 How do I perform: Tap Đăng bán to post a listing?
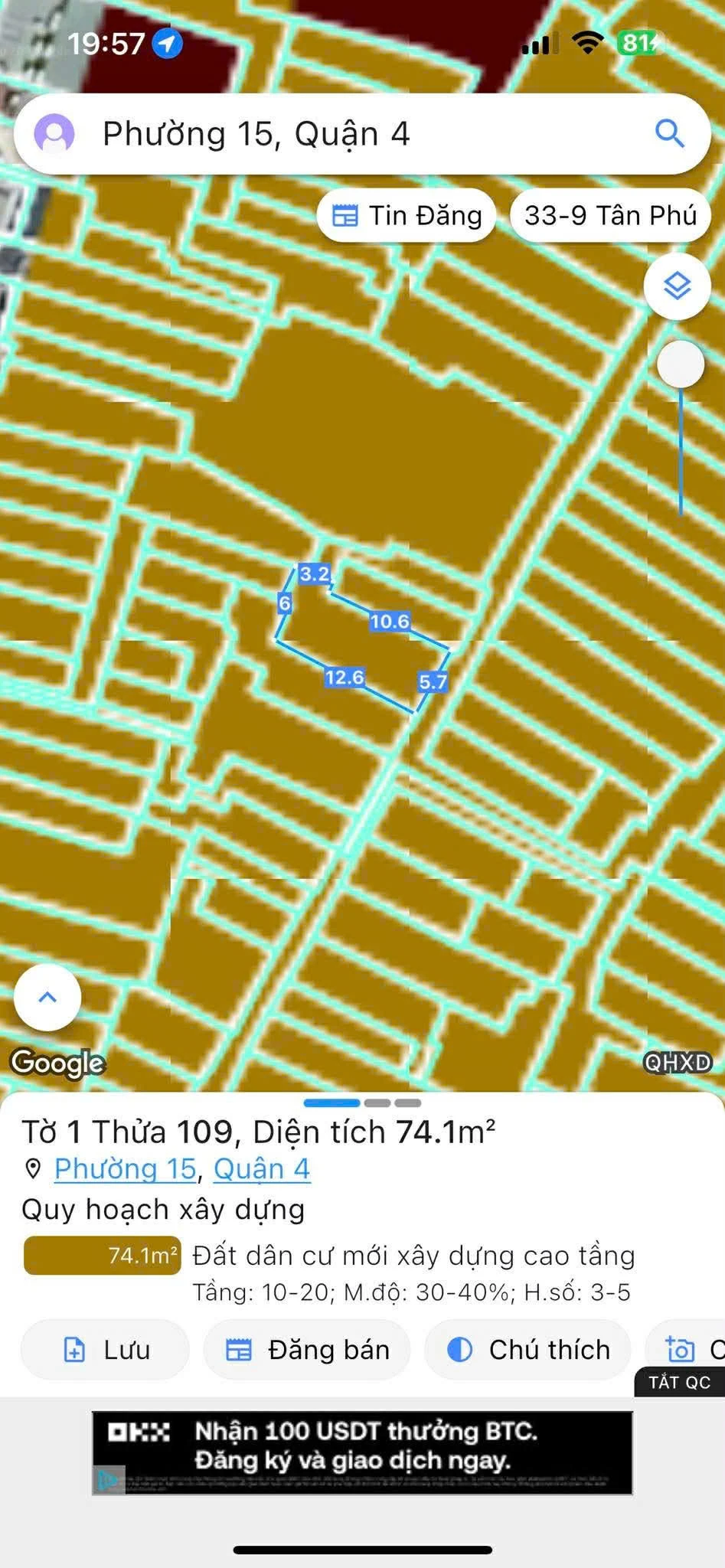[x=307, y=1350]
